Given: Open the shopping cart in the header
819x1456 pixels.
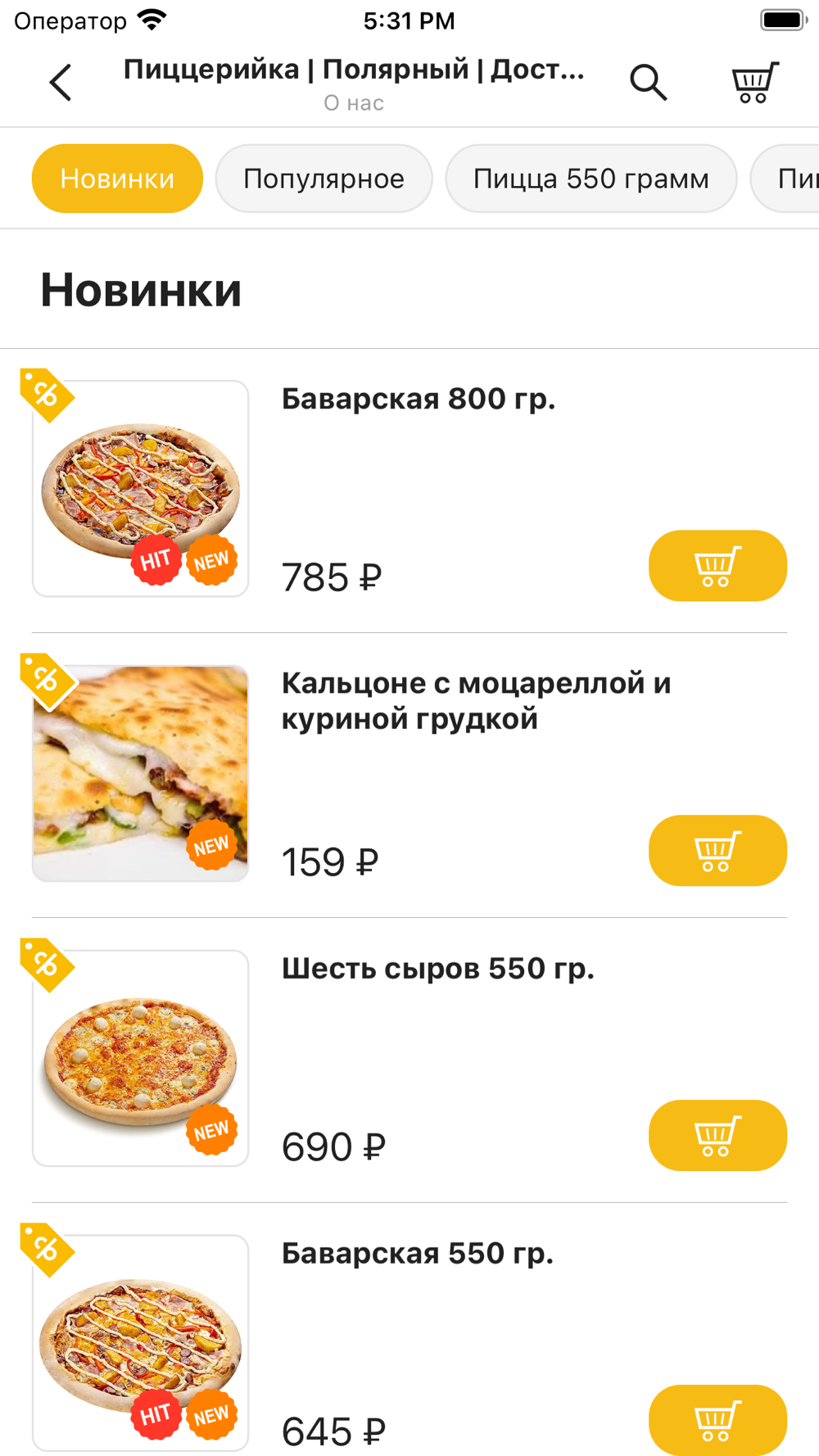Looking at the screenshot, I should [753, 83].
